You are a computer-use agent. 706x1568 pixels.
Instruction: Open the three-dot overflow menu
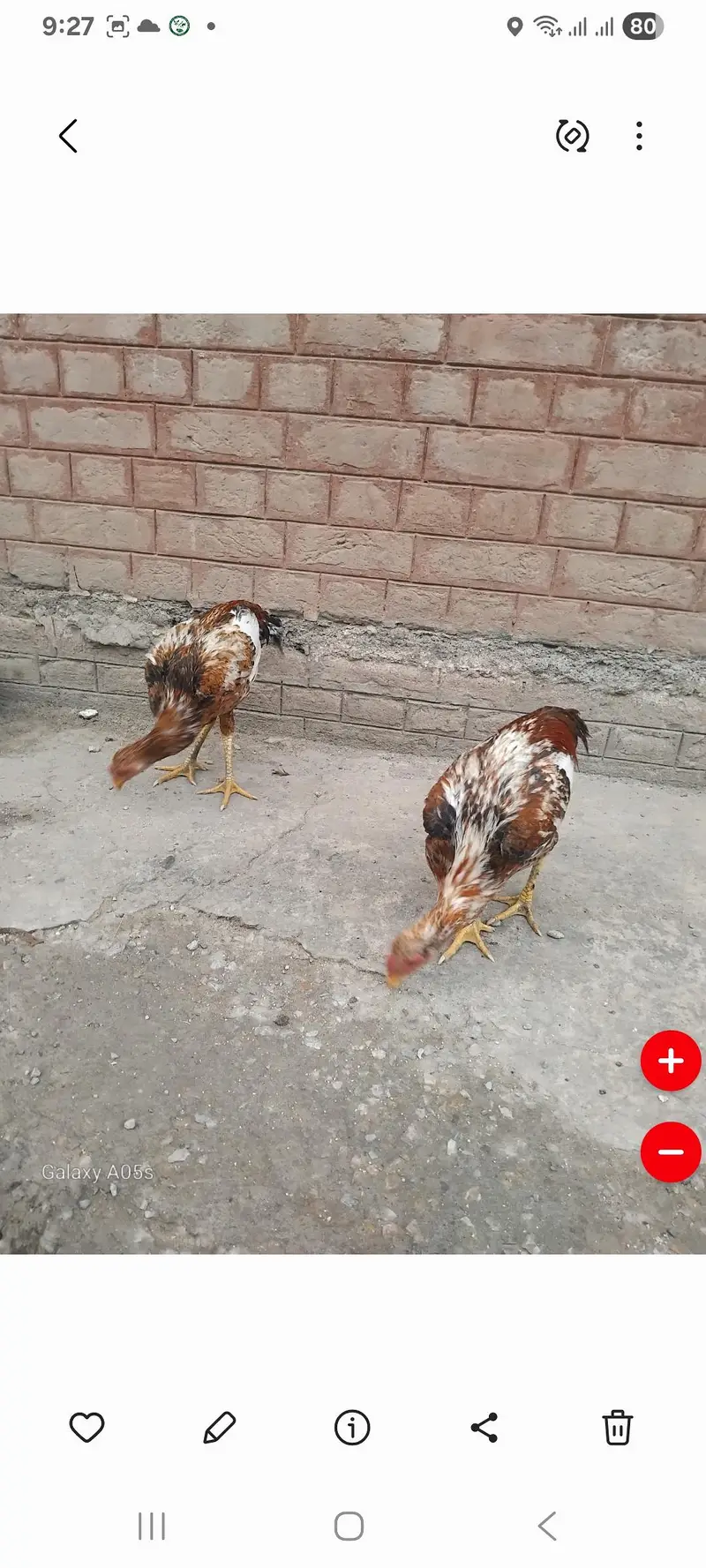tap(639, 136)
